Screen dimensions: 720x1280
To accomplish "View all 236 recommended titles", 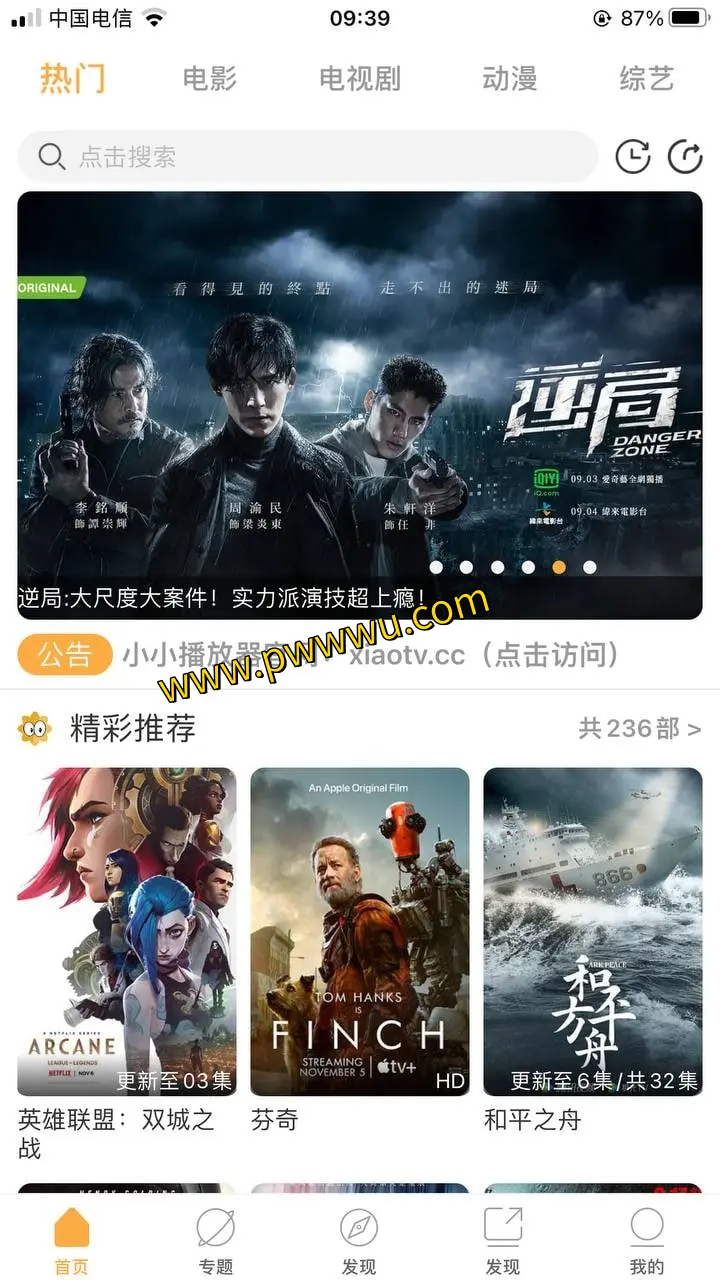I will click(x=640, y=728).
